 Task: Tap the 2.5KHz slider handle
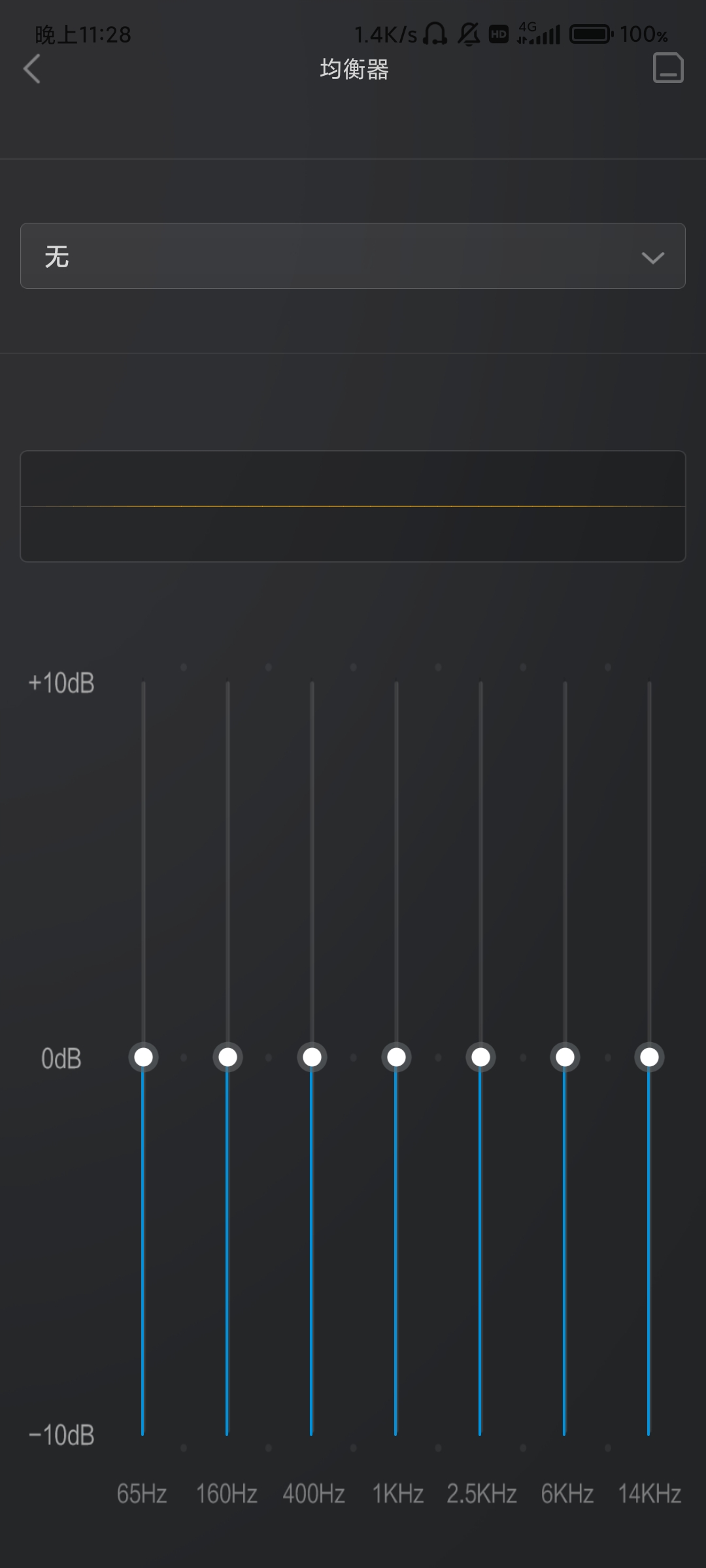(480, 1057)
